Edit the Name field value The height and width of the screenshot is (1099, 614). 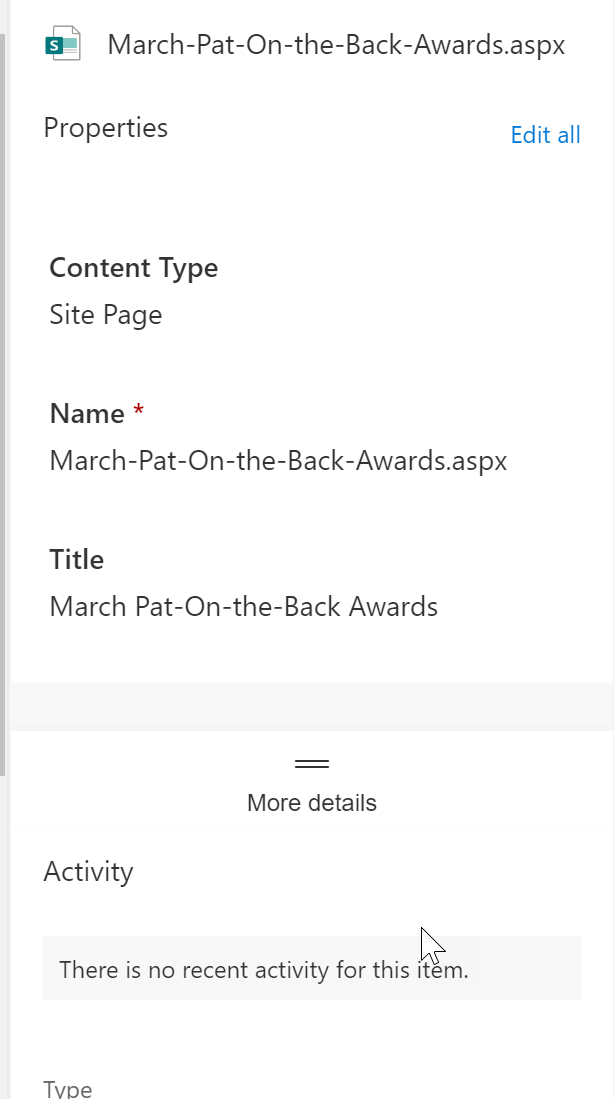pos(278,461)
